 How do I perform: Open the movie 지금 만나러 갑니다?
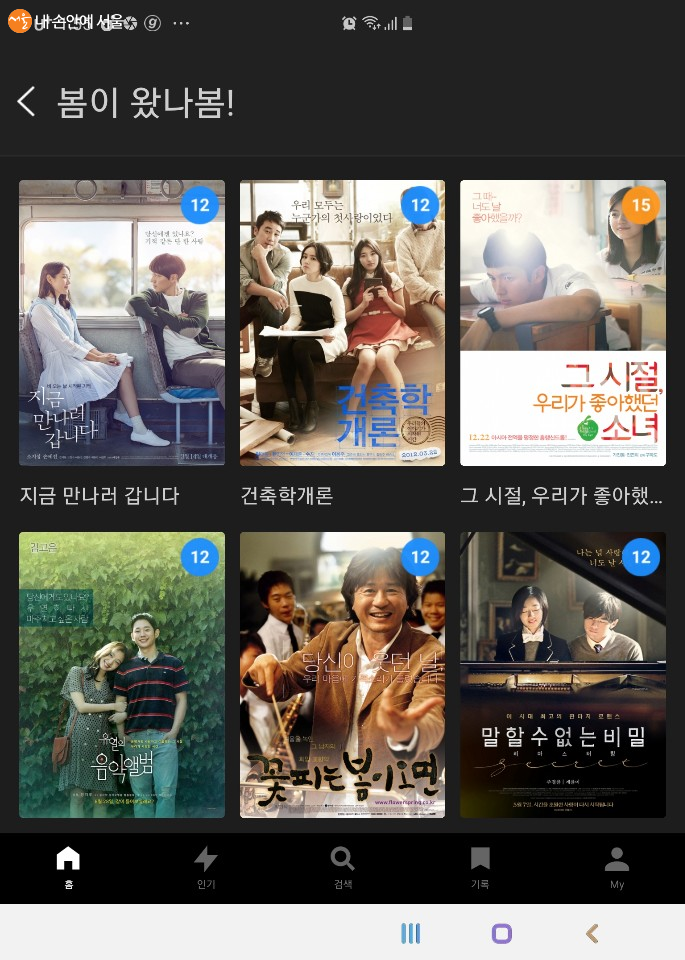coord(122,323)
